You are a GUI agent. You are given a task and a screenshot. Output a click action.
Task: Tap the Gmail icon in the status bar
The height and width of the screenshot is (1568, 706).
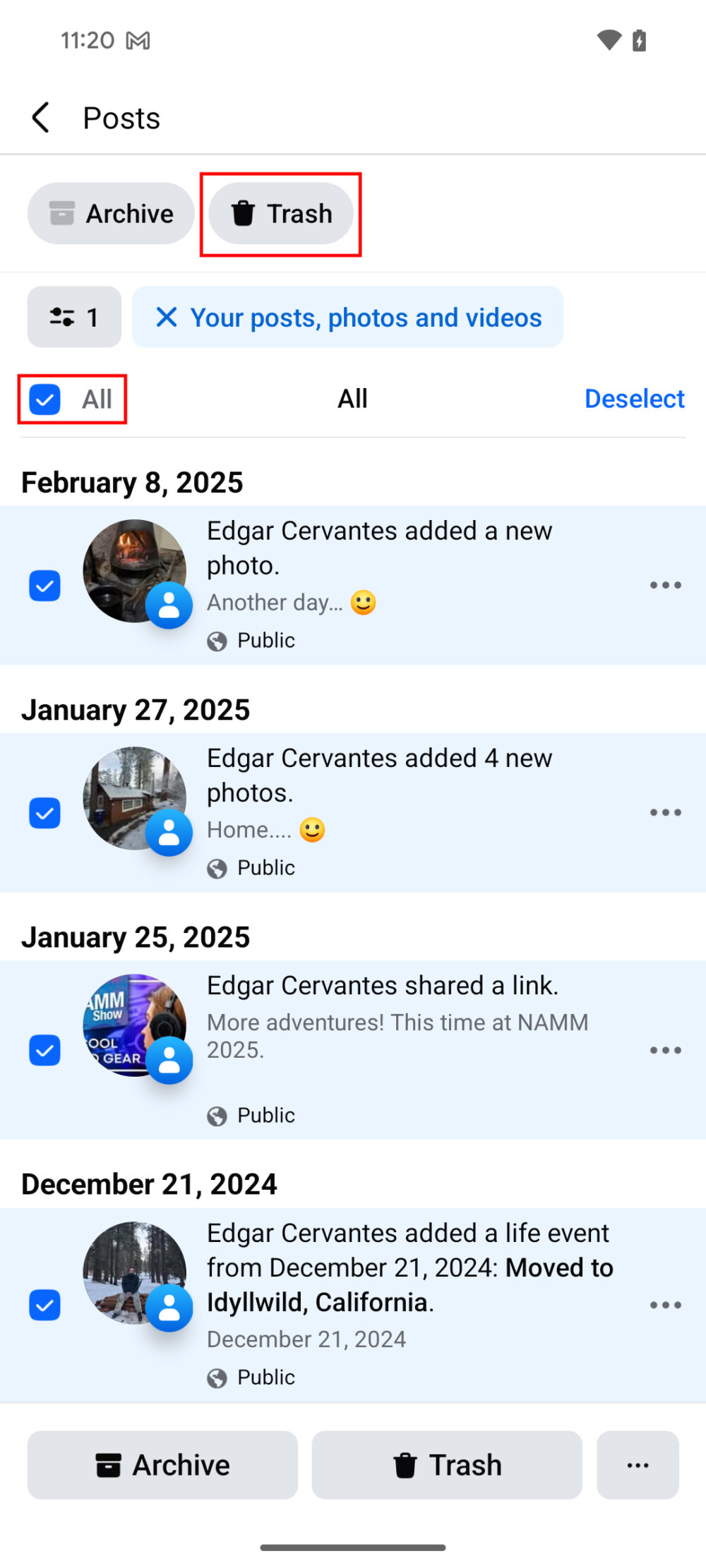(139, 40)
